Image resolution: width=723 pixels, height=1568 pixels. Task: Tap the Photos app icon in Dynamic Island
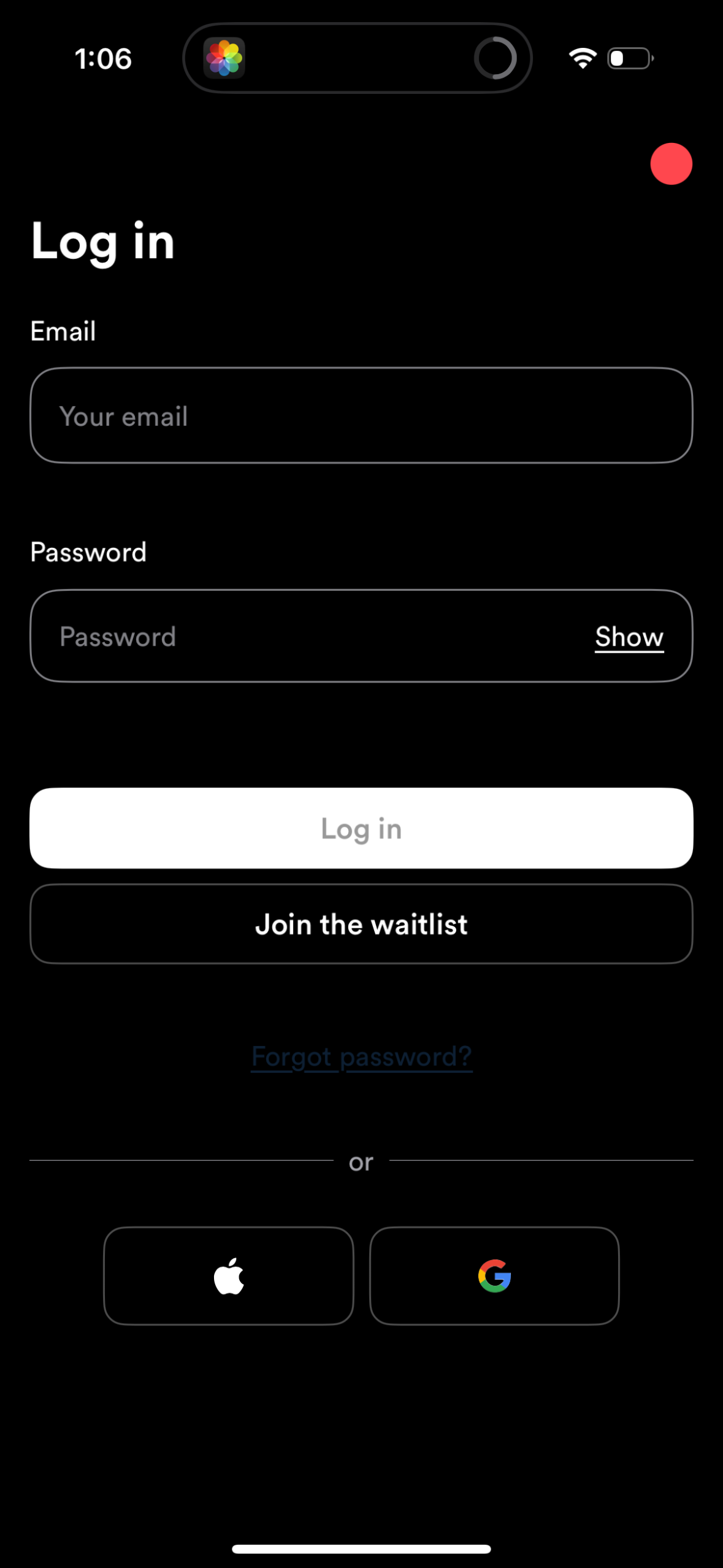click(224, 58)
